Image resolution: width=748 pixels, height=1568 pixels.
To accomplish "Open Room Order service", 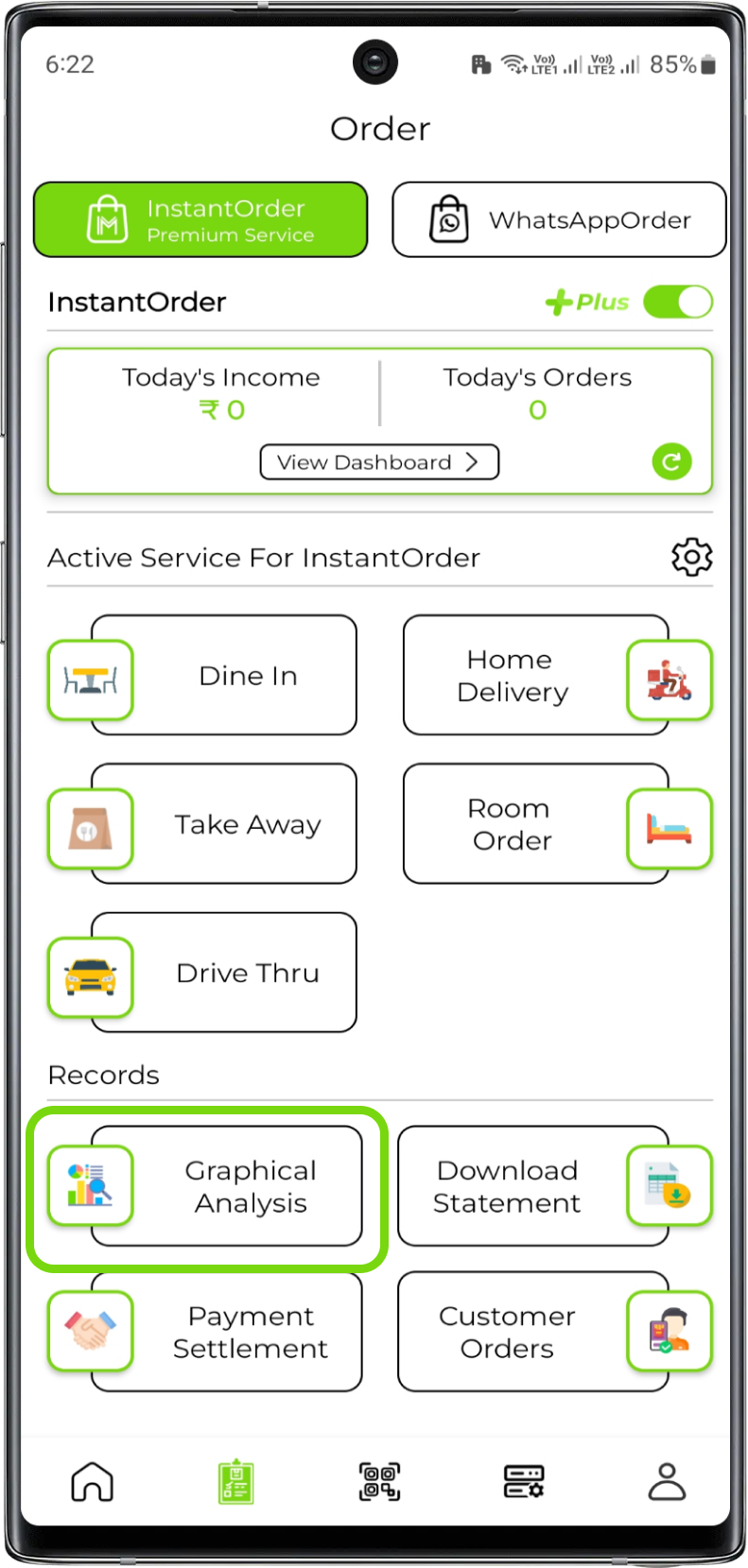I will pyautogui.click(x=535, y=824).
